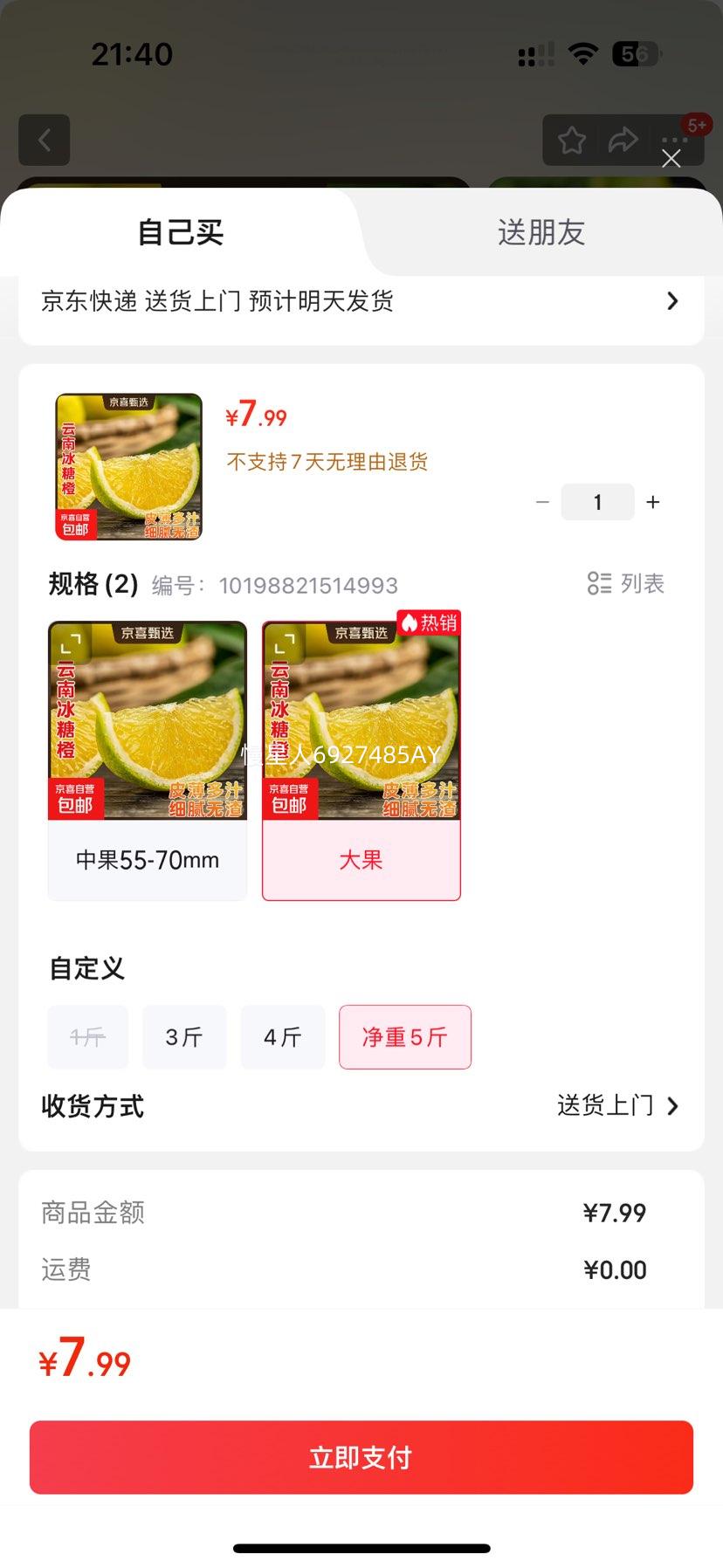Tap 立即支付 to pay now

[x=361, y=1457]
